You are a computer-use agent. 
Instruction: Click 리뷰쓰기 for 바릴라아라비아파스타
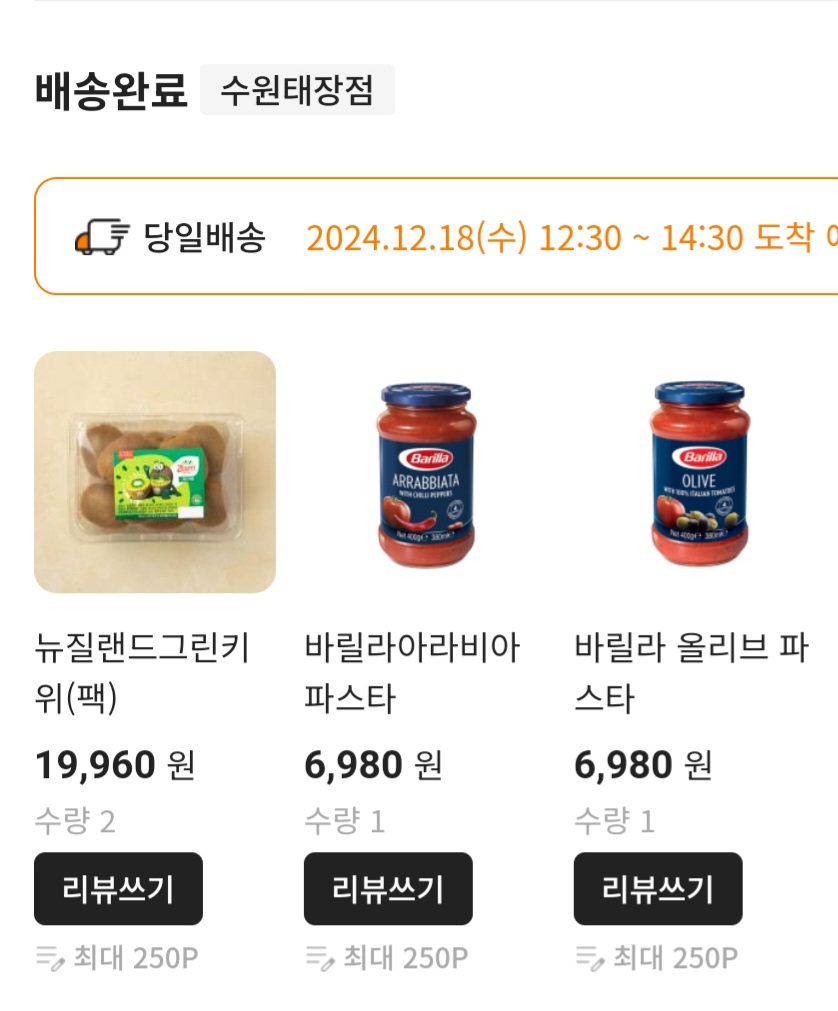387,889
